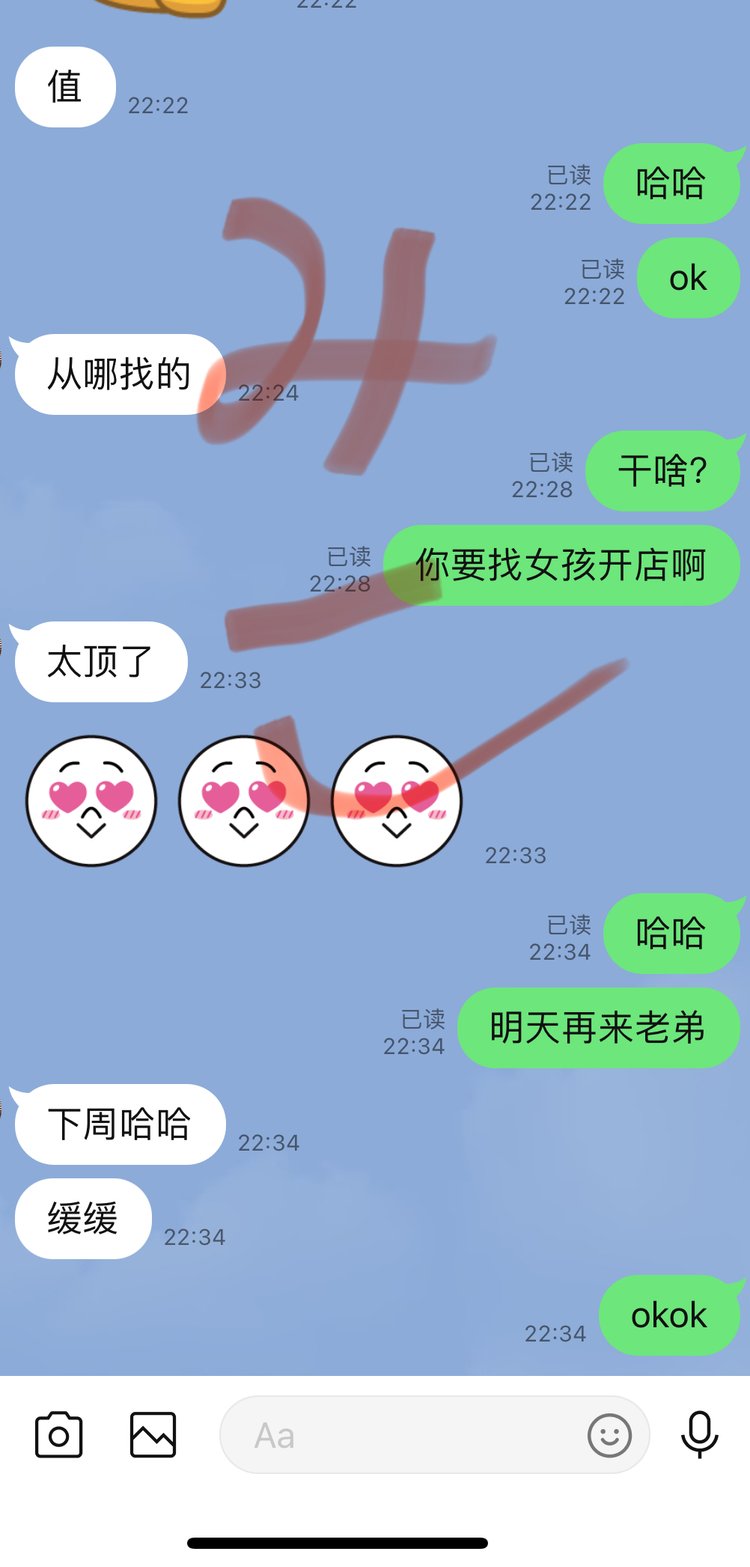The height and width of the screenshot is (1567, 750).
Task: Focus the Aa message input field
Action: pyautogui.click(x=400, y=1435)
